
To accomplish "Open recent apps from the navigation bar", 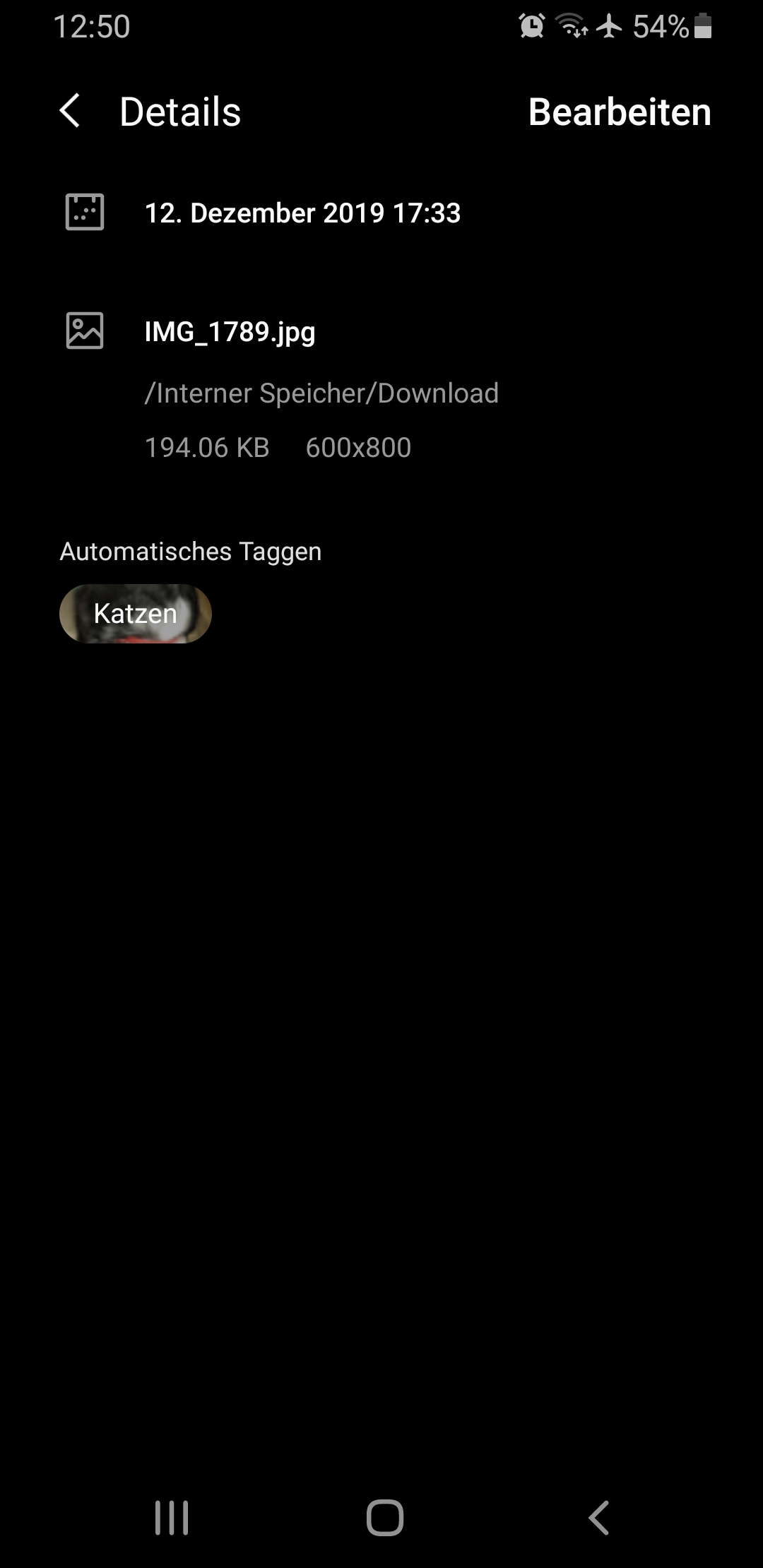I will click(x=172, y=1517).
